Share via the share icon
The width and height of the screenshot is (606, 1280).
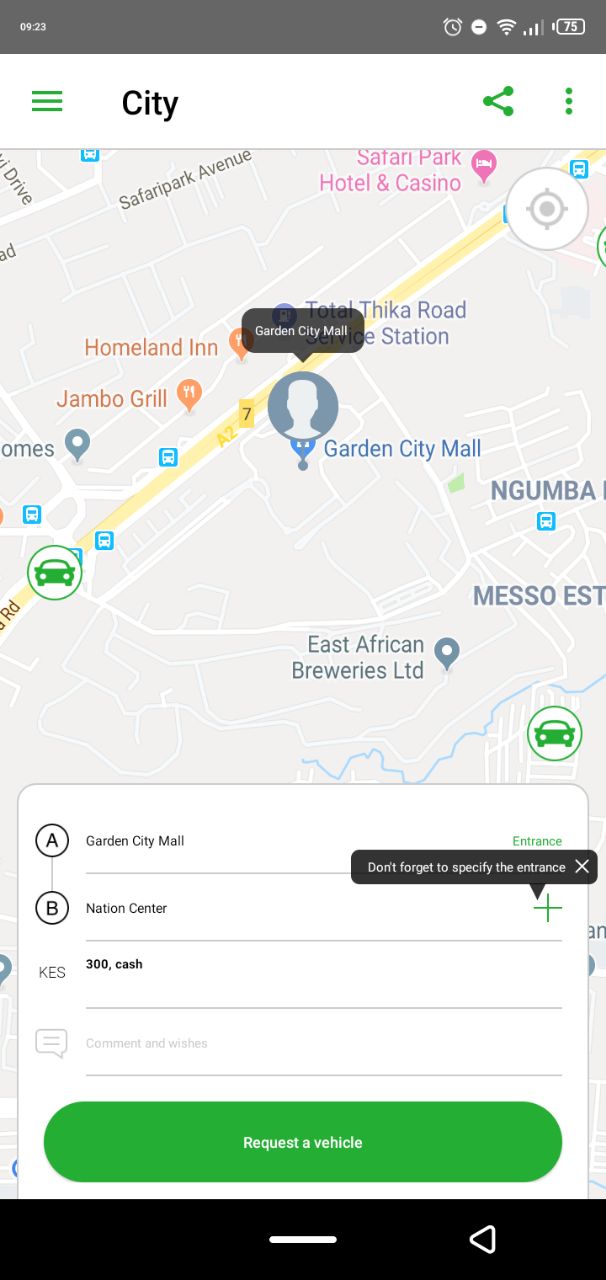click(498, 101)
